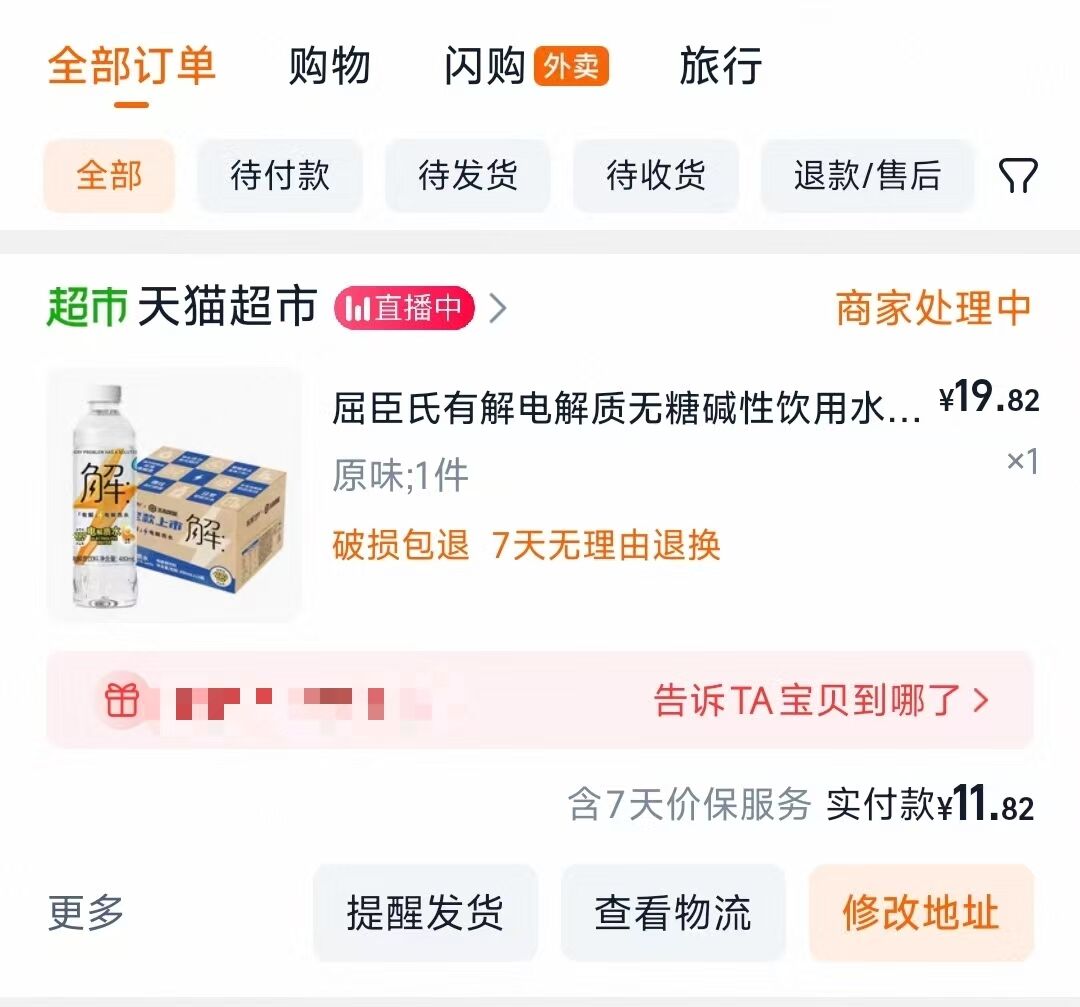Screen dimensions: 1080x1007
Task: Filter orders by 待收货
Action: [655, 176]
